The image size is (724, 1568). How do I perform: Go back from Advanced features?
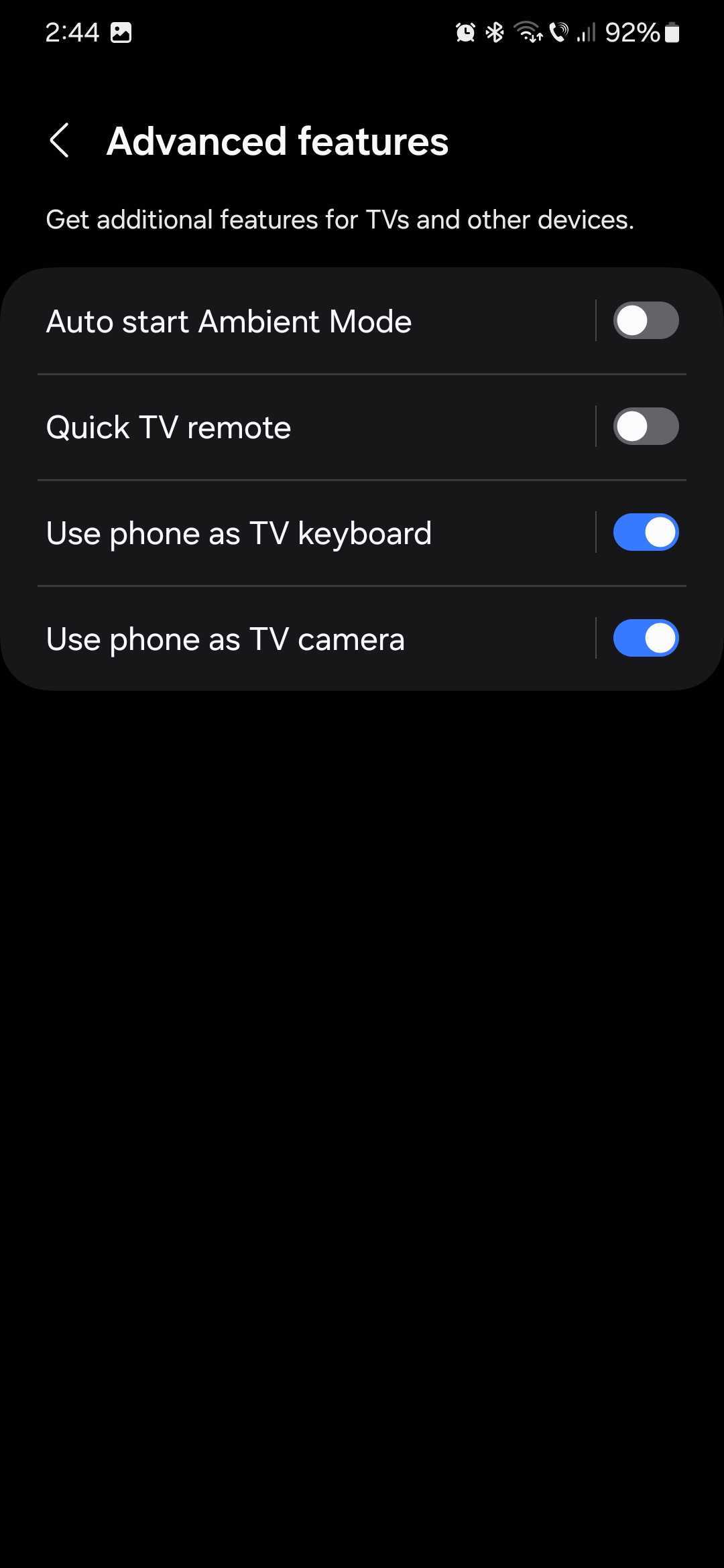[x=60, y=141]
